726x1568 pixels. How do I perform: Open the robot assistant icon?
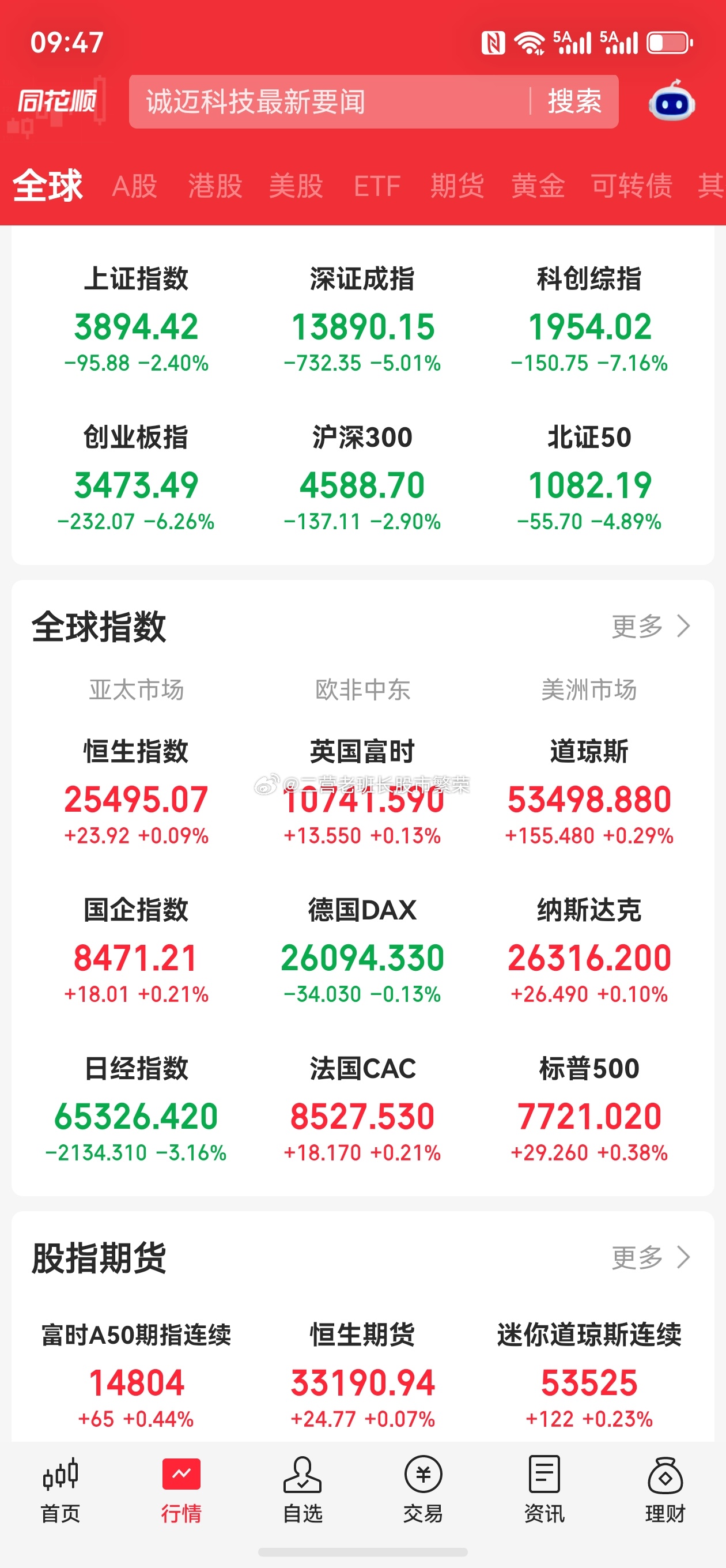671,101
